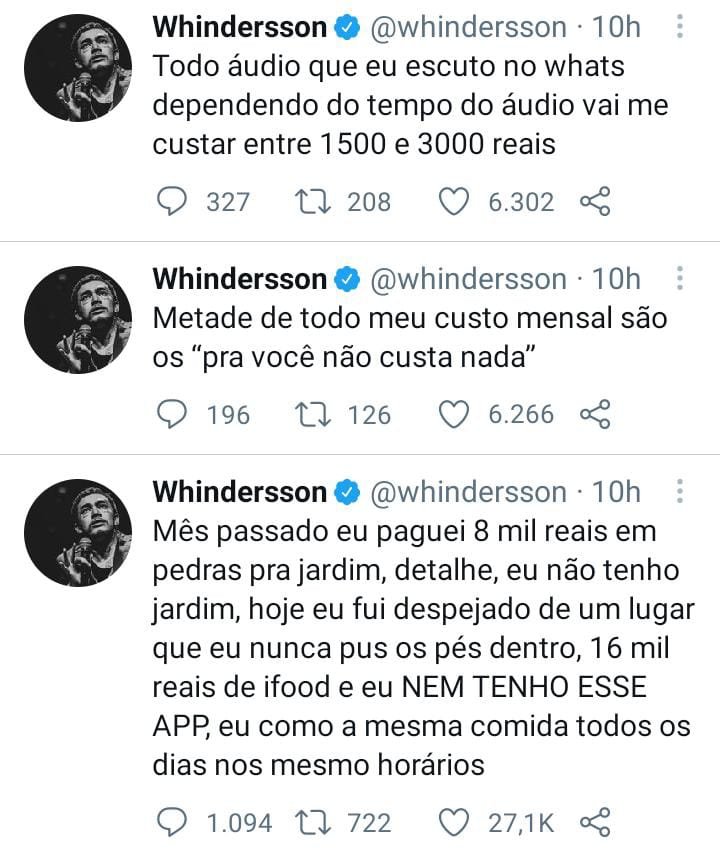
Task: Like the tweet with 27,1K likes
Action: click(456, 822)
